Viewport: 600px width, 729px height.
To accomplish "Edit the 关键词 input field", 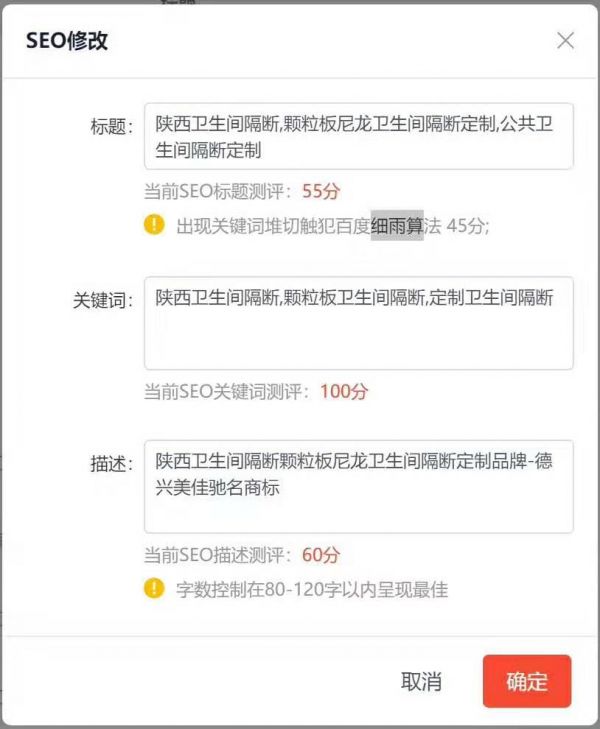I will (358, 323).
